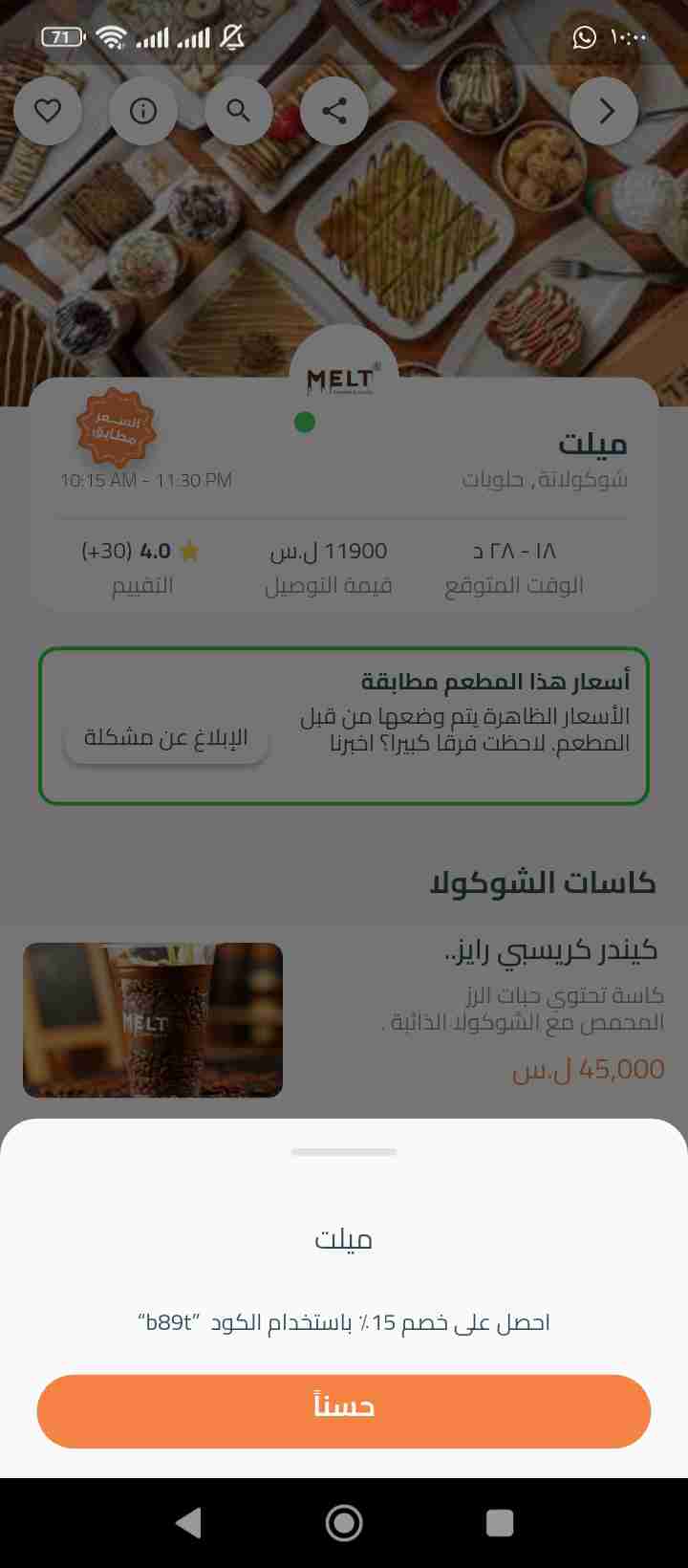Go to the system home screen
Image resolution: width=688 pixels, height=1568 pixels.
tap(344, 1522)
